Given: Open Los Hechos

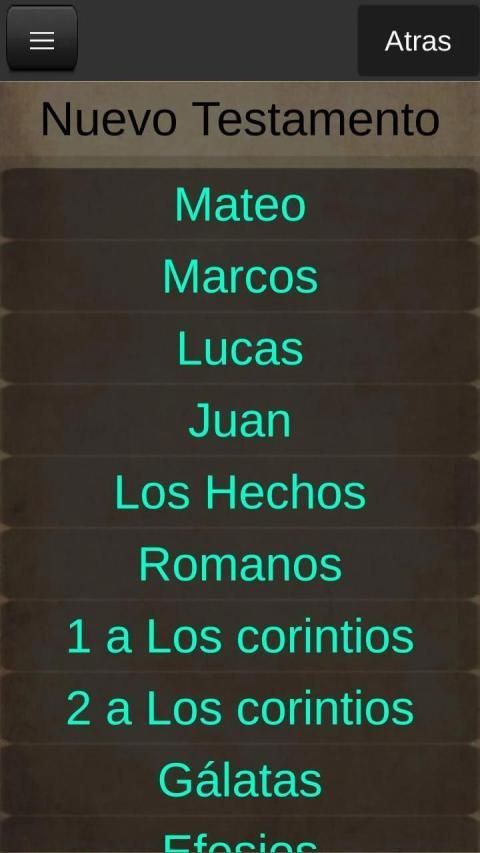Looking at the screenshot, I should tap(240, 493).
